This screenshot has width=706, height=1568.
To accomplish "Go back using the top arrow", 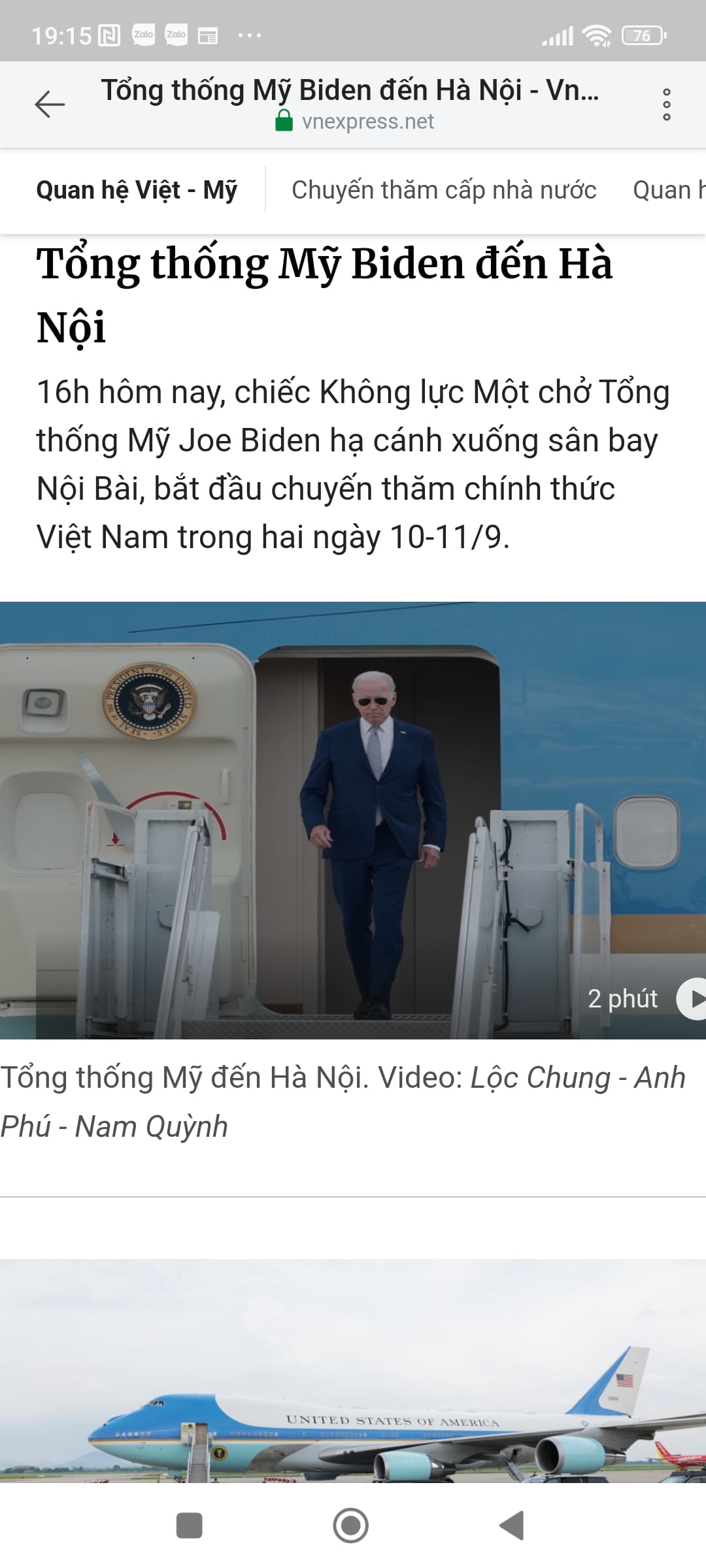I will 50,105.
